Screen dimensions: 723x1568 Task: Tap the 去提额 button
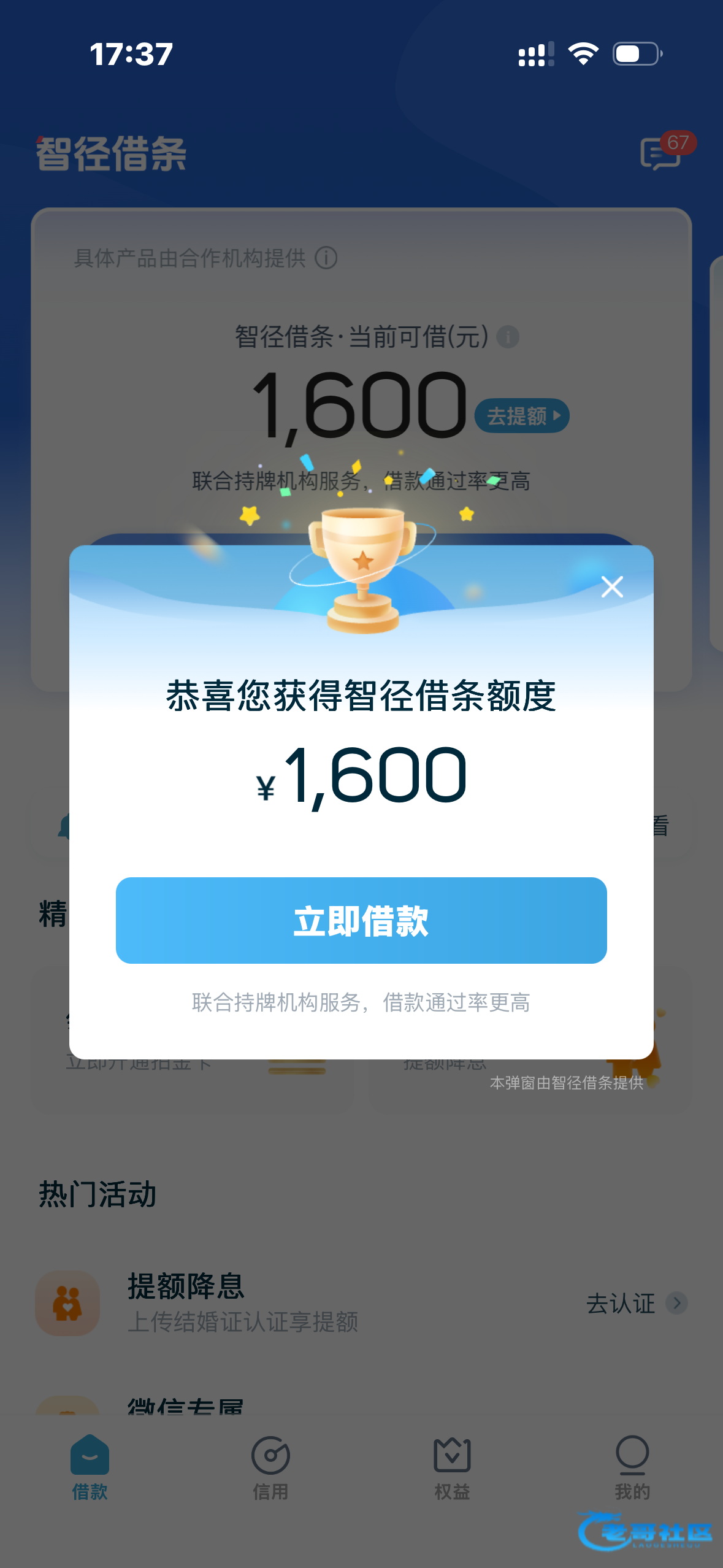tap(522, 416)
